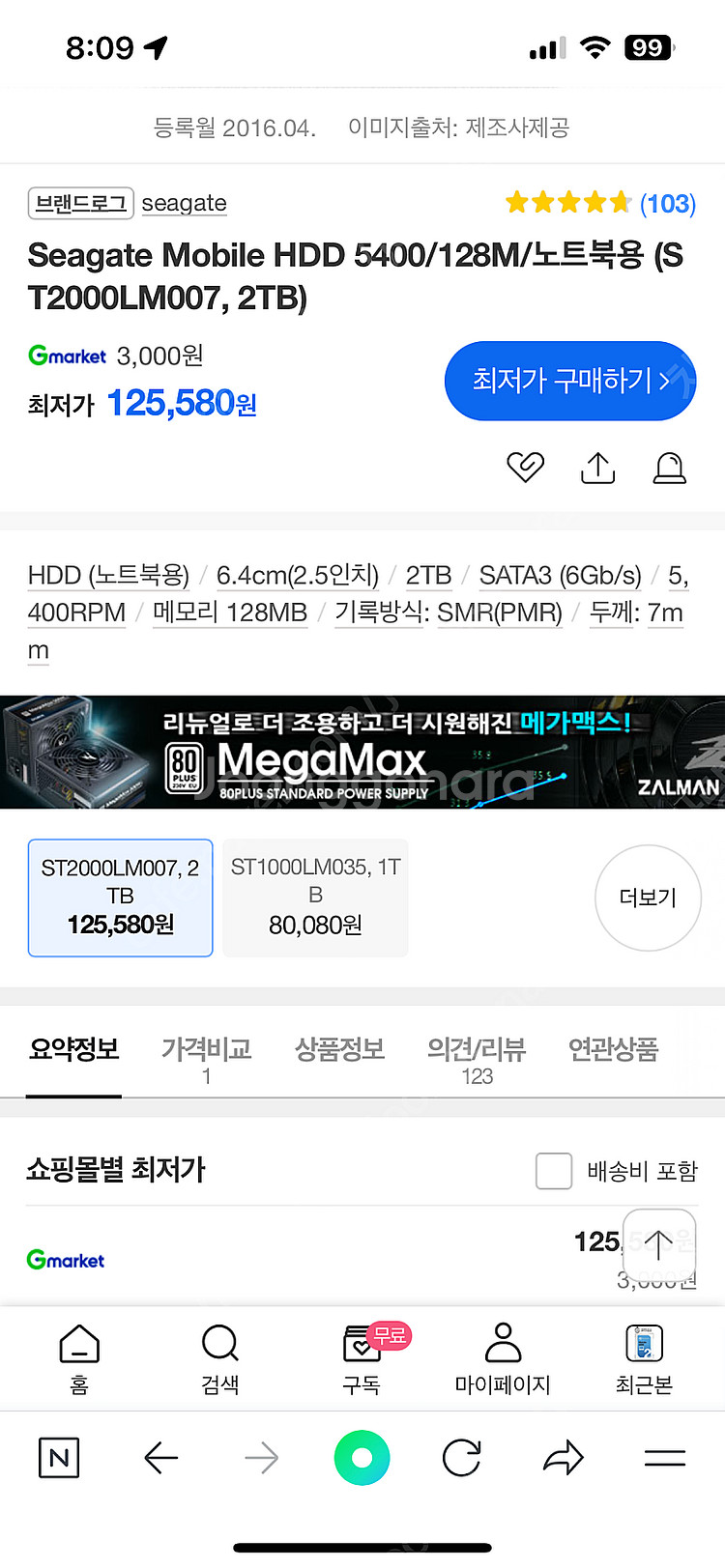Add product to favorites with heart icon
Viewport: 725px width, 1568px height.
525,468
